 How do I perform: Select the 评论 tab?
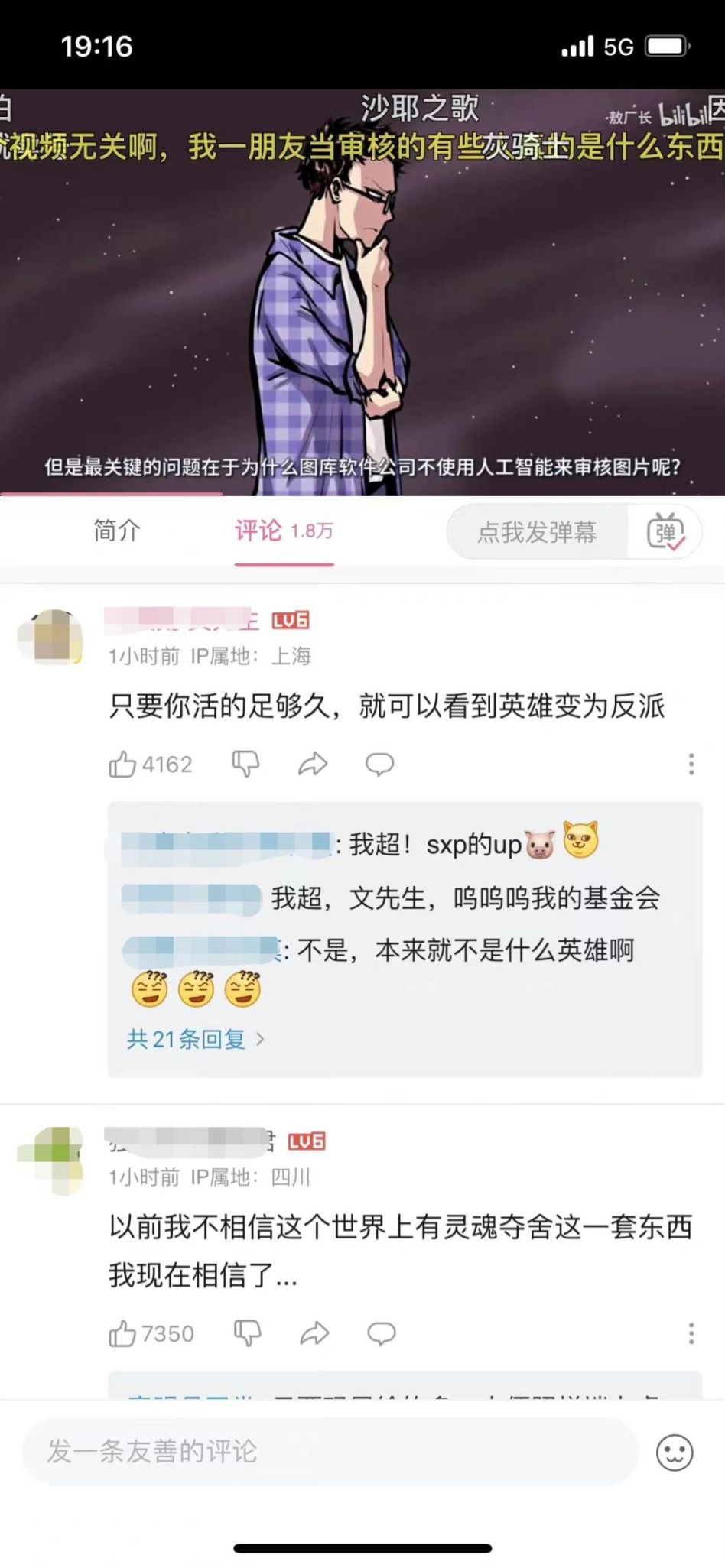point(283,531)
